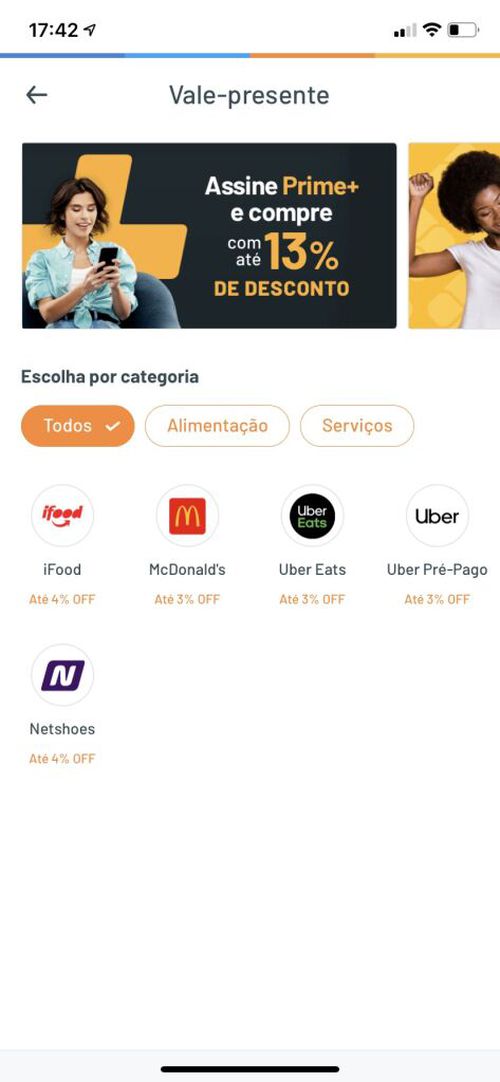Screen dimensions: 500x1082
Task: Filter by the Alimentação category
Action: [x=217, y=426]
